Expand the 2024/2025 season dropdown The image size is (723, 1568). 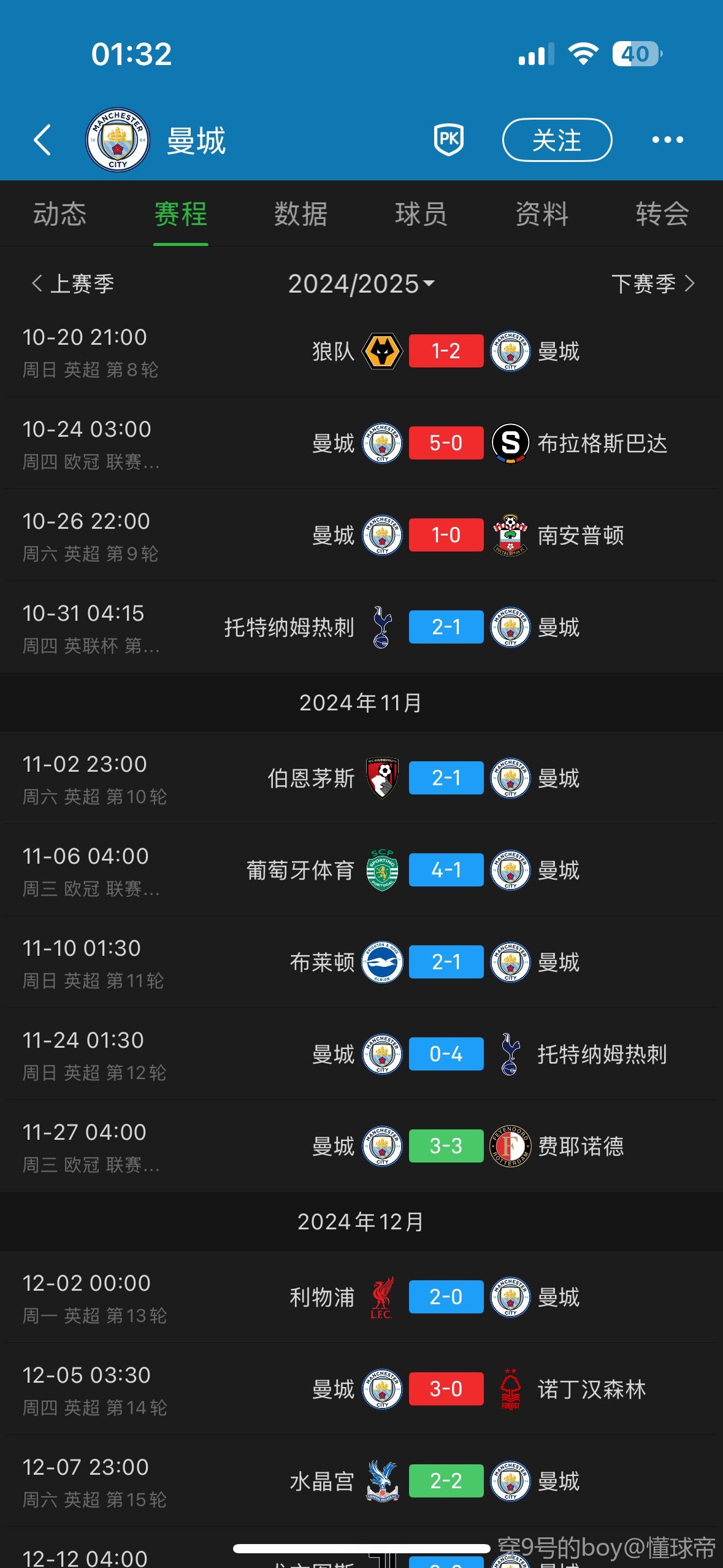[x=361, y=283]
